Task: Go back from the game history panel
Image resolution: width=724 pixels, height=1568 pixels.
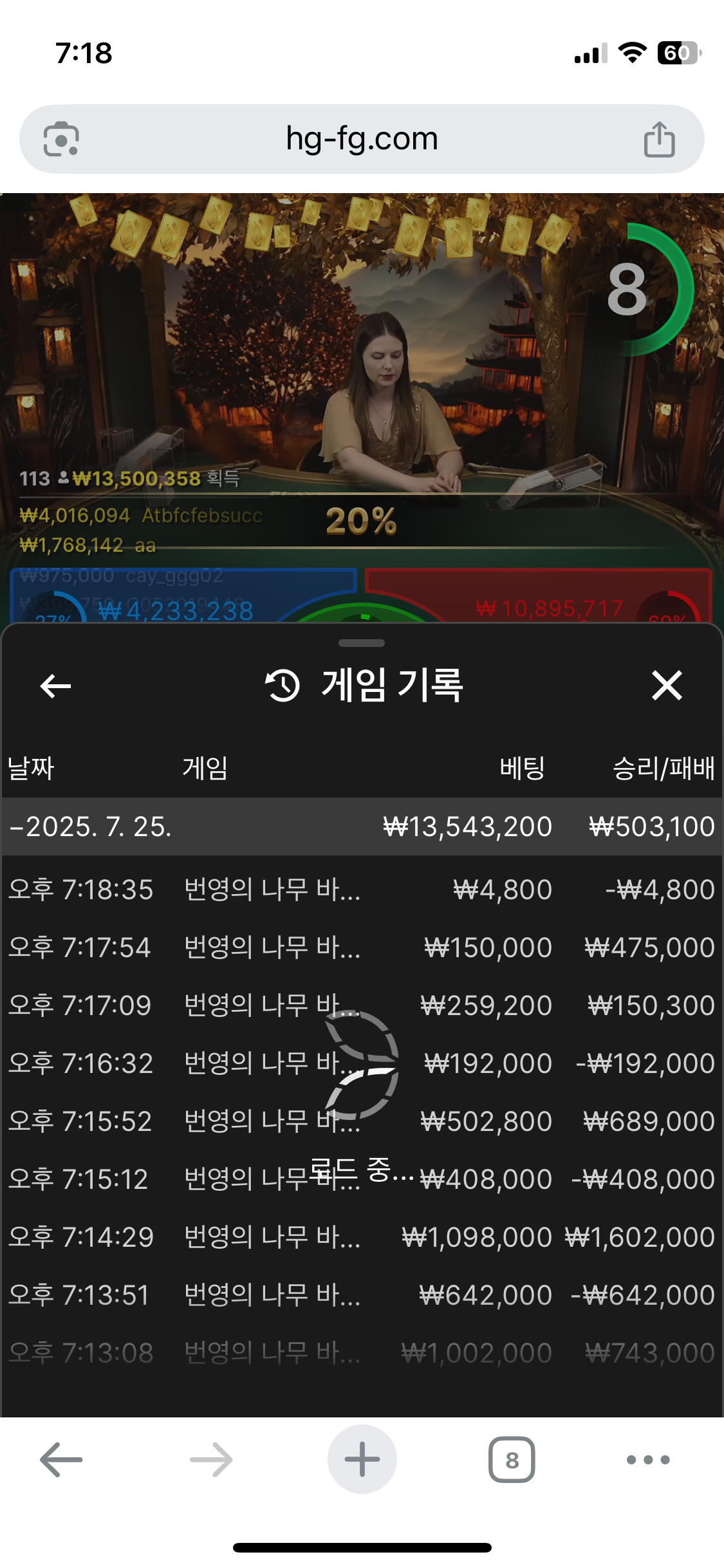Action: (55, 686)
